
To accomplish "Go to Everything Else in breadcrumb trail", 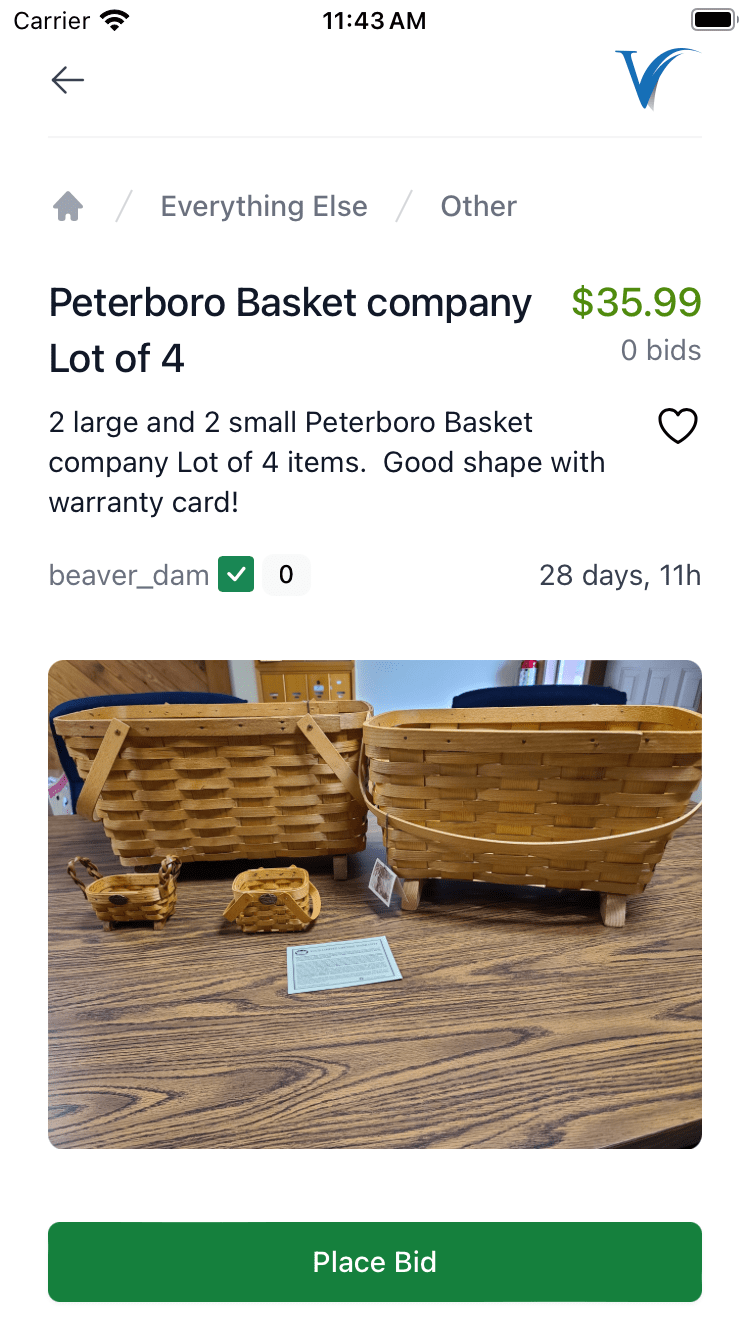I will (x=264, y=206).
